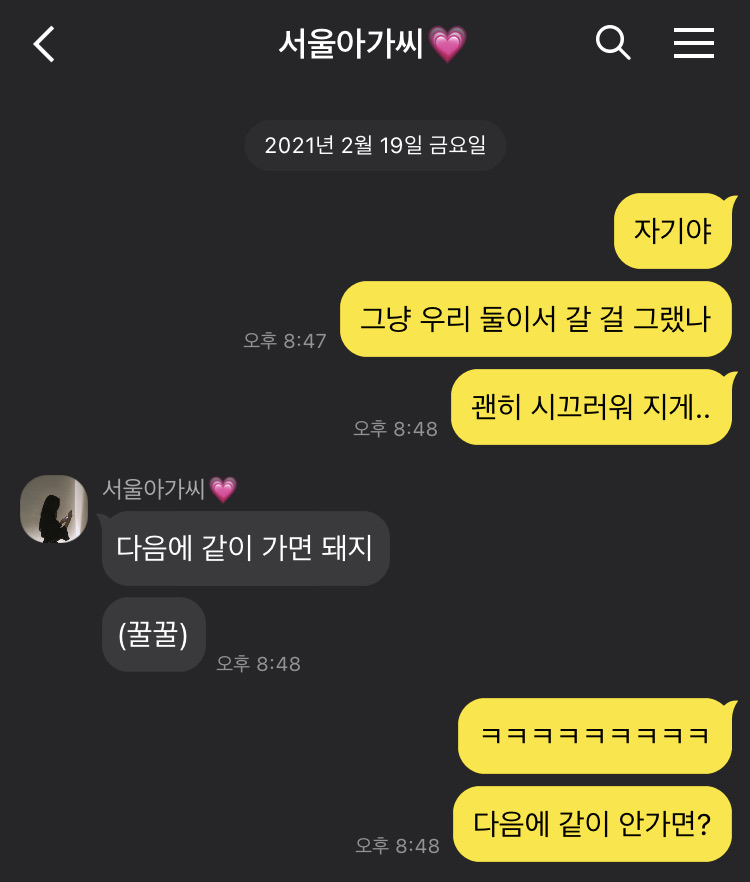This screenshot has height=882, width=750.
Task: Search within this chat
Action: pos(612,43)
